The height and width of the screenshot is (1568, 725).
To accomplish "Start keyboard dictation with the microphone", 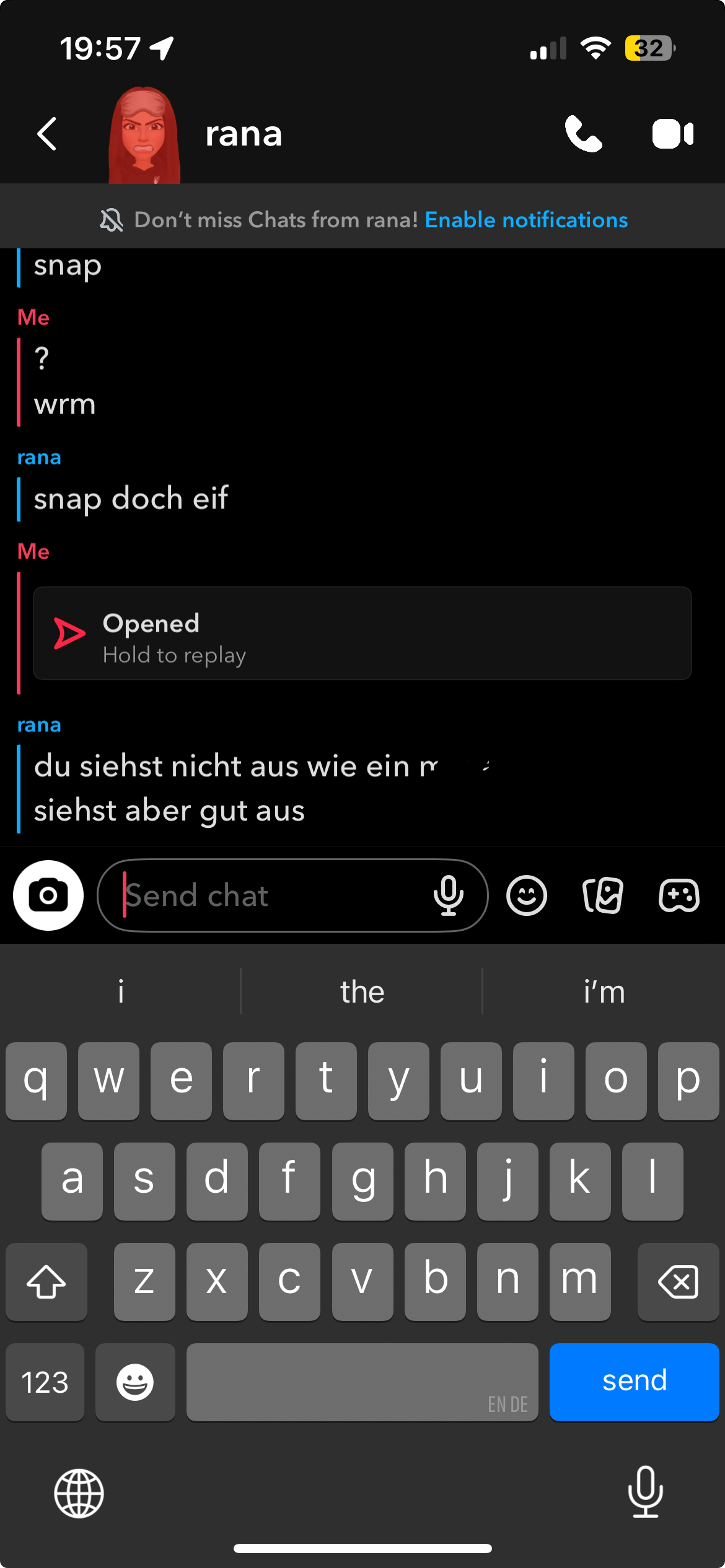I will 645,1492.
